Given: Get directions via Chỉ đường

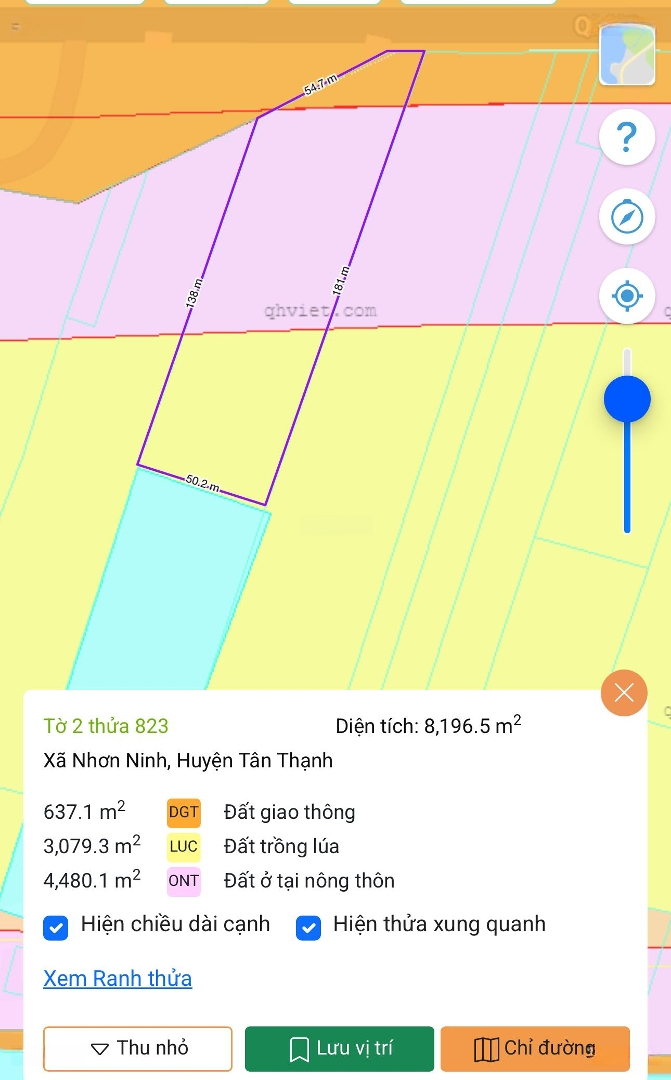Looking at the screenshot, I should tap(535, 1048).
